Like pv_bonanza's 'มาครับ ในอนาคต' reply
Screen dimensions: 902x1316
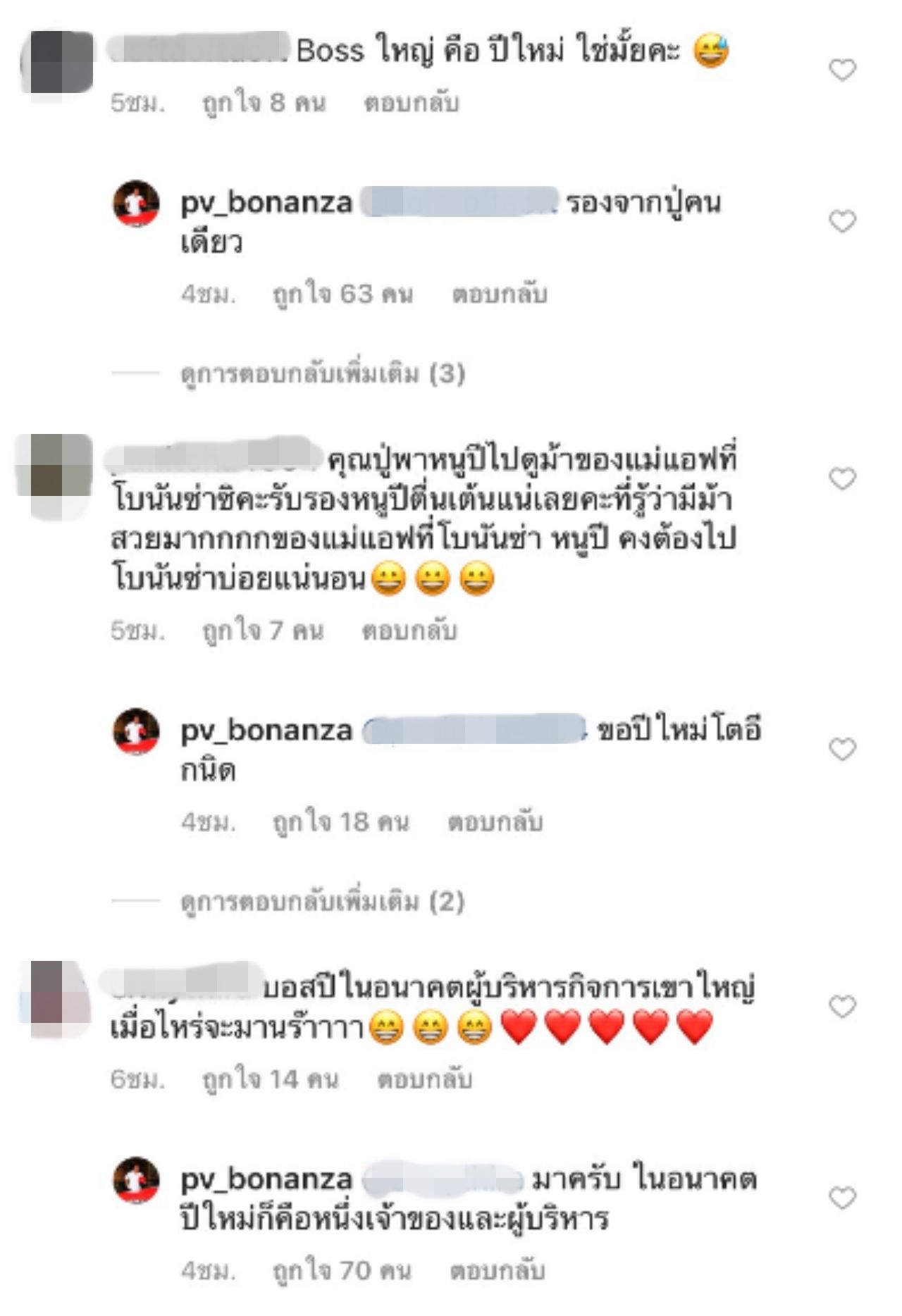pyautogui.click(x=842, y=1198)
